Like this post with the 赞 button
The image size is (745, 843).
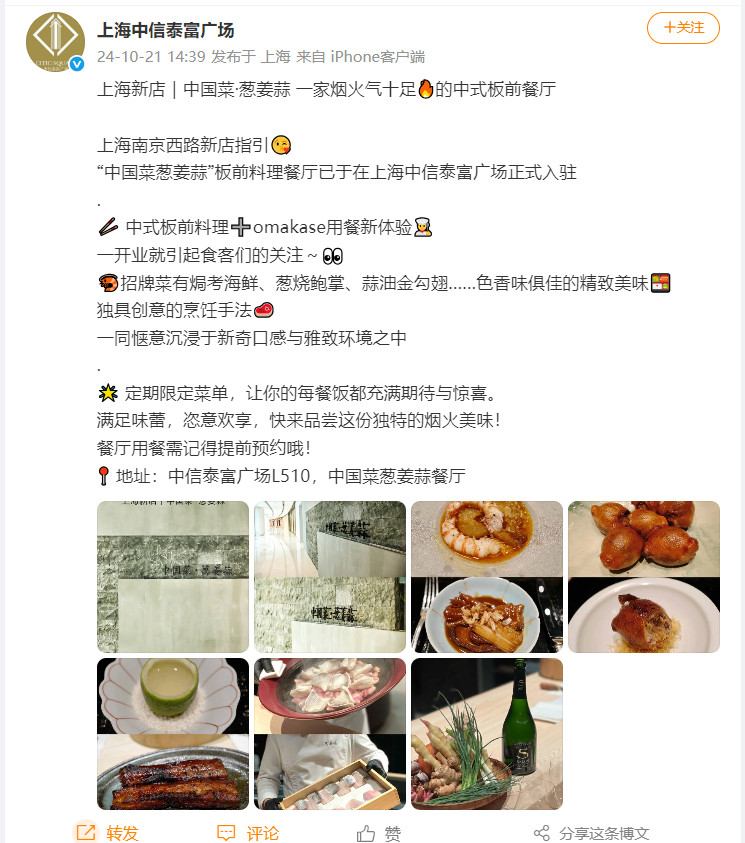[380, 832]
